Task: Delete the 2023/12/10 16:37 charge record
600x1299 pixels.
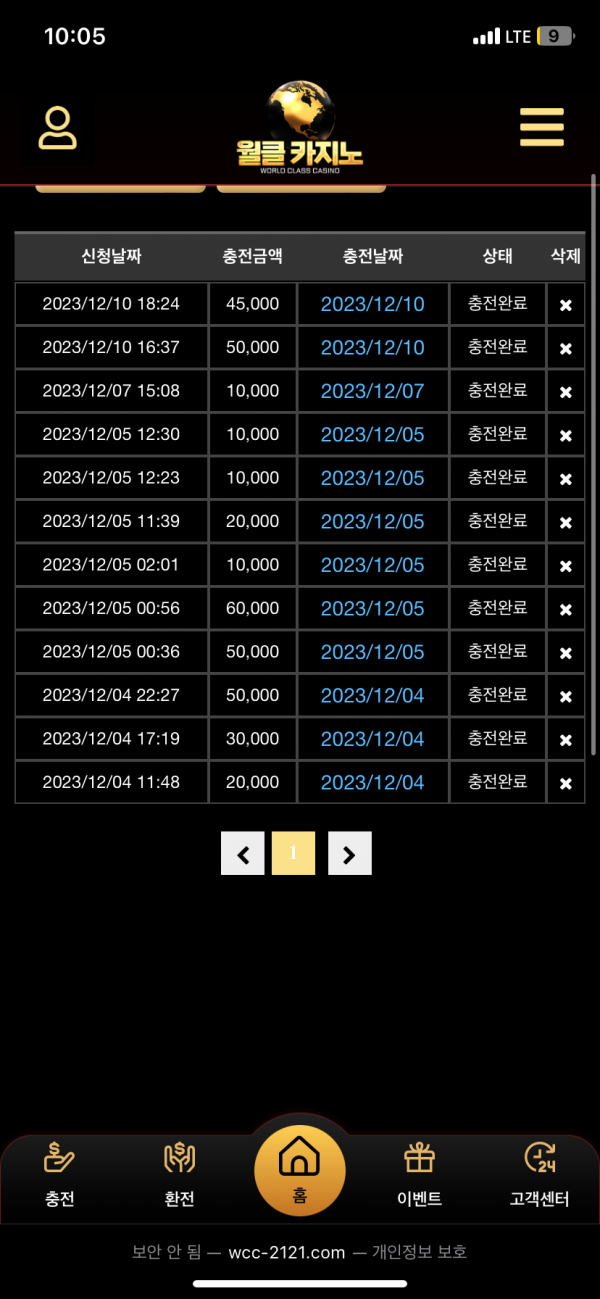Action: point(565,348)
